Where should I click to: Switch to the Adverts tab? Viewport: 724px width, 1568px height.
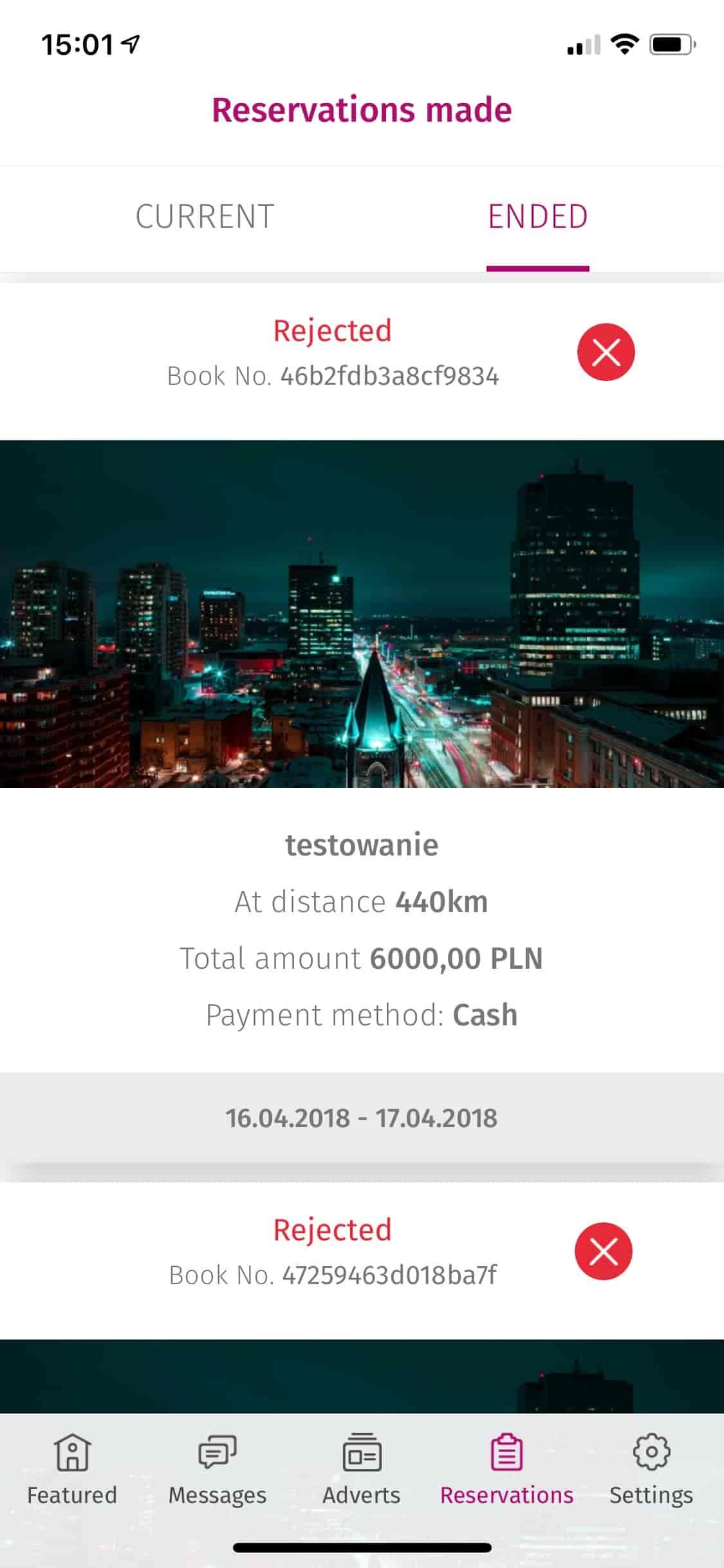click(362, 1470)
